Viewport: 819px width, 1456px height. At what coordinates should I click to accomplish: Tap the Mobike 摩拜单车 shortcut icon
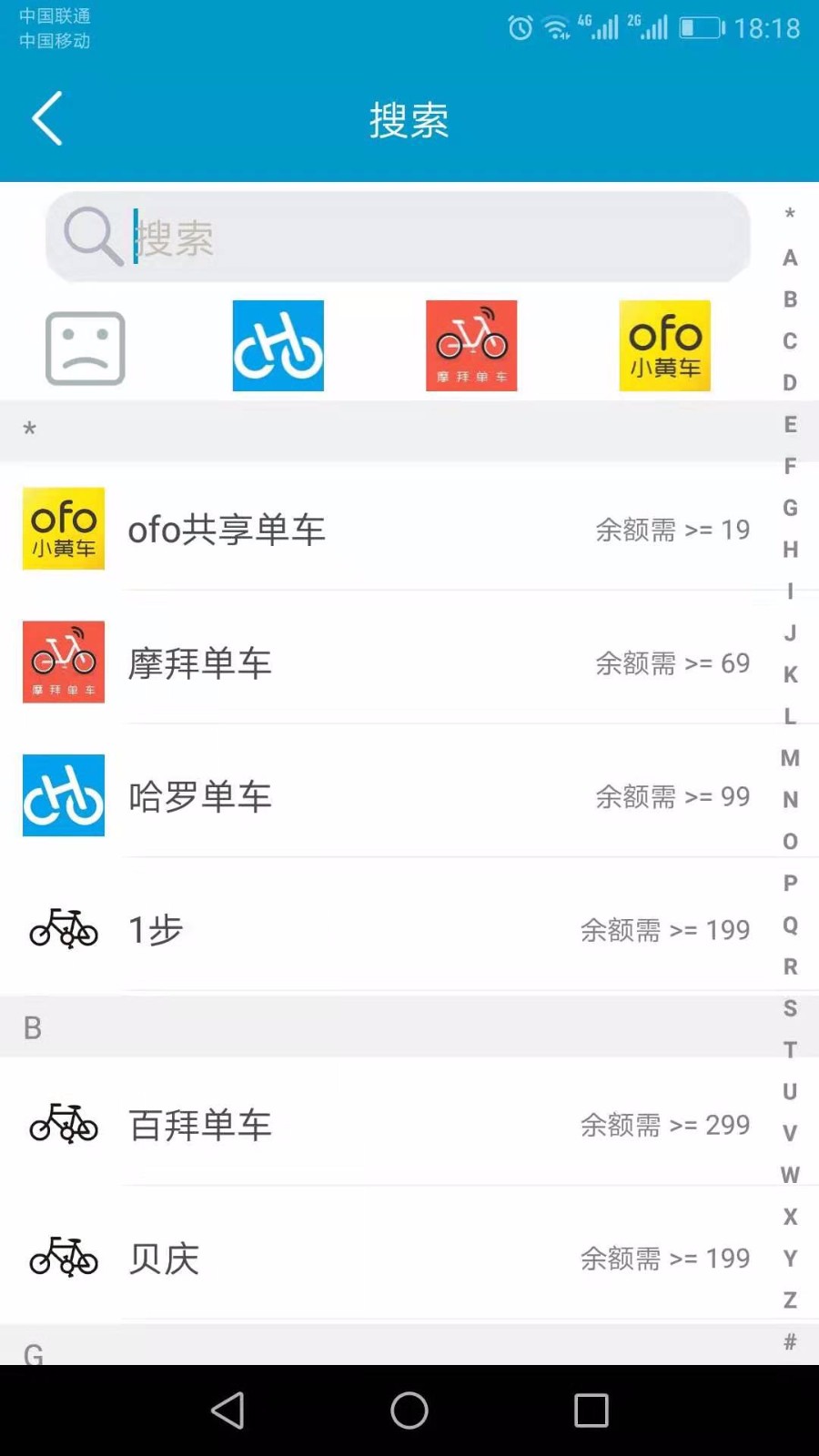470,346
